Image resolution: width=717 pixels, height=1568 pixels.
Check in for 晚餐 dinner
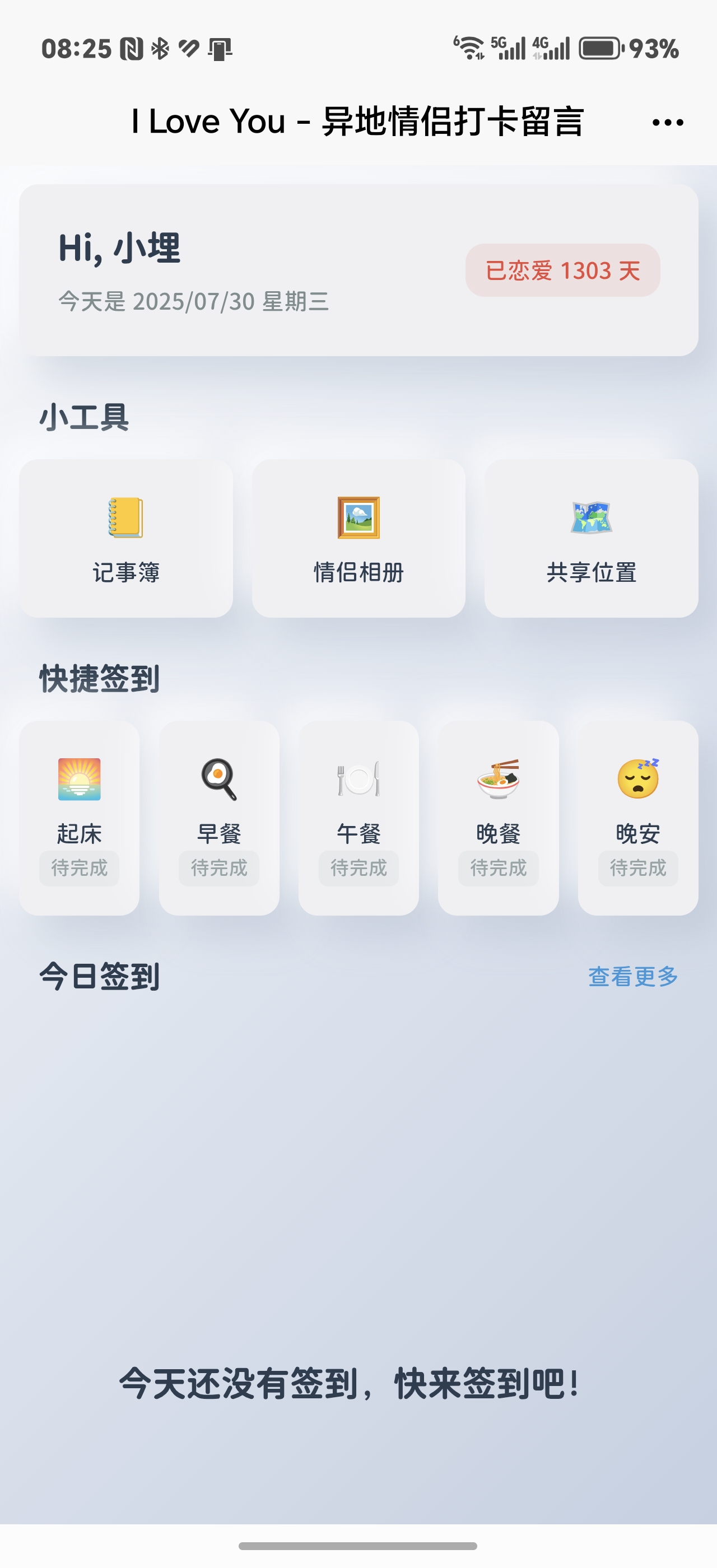(499, 818)
